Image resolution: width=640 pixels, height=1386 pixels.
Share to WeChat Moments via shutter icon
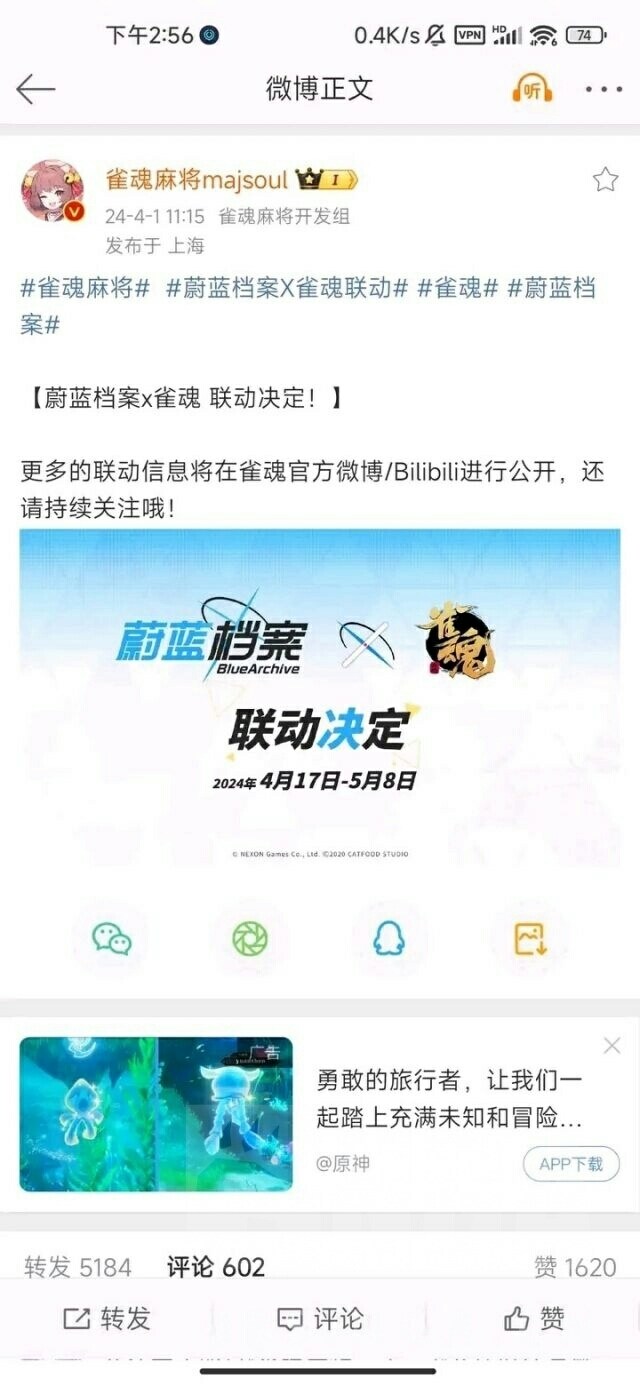tap(249, 939)
